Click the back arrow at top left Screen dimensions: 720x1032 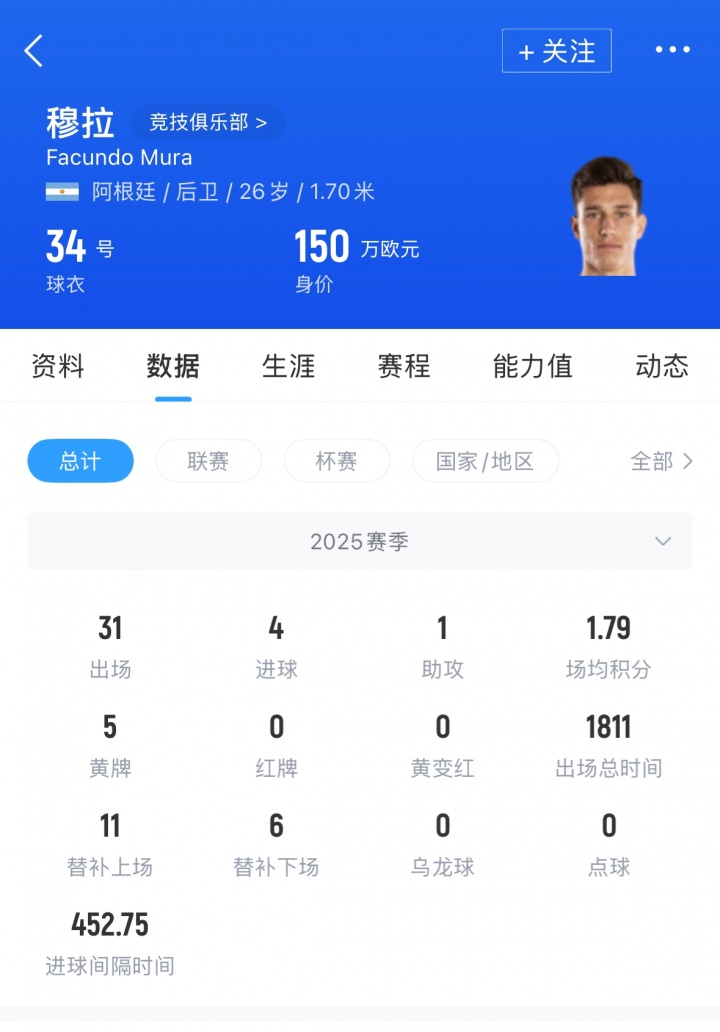pyautogui.click(x=34, y=50)
